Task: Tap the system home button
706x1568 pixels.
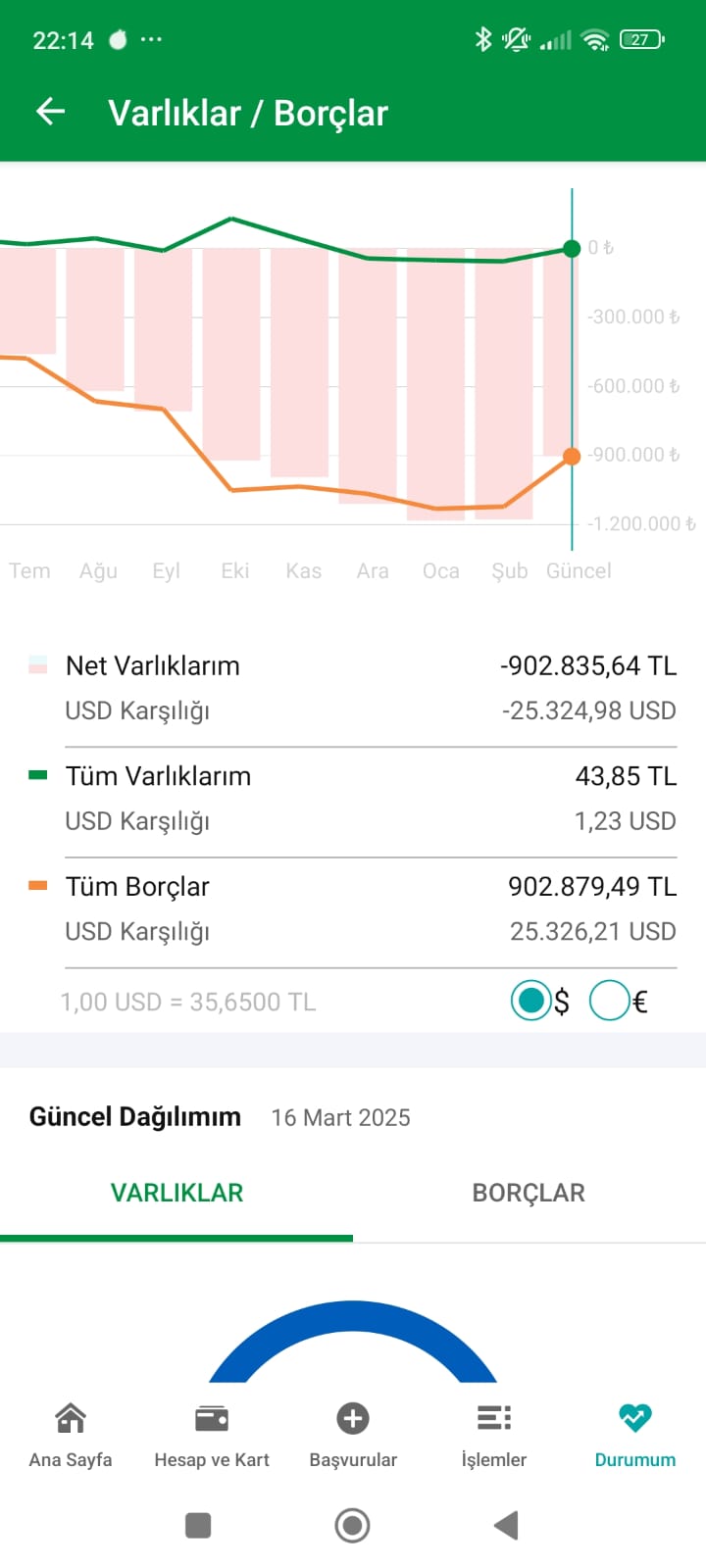Action: tap(353, 1525)
